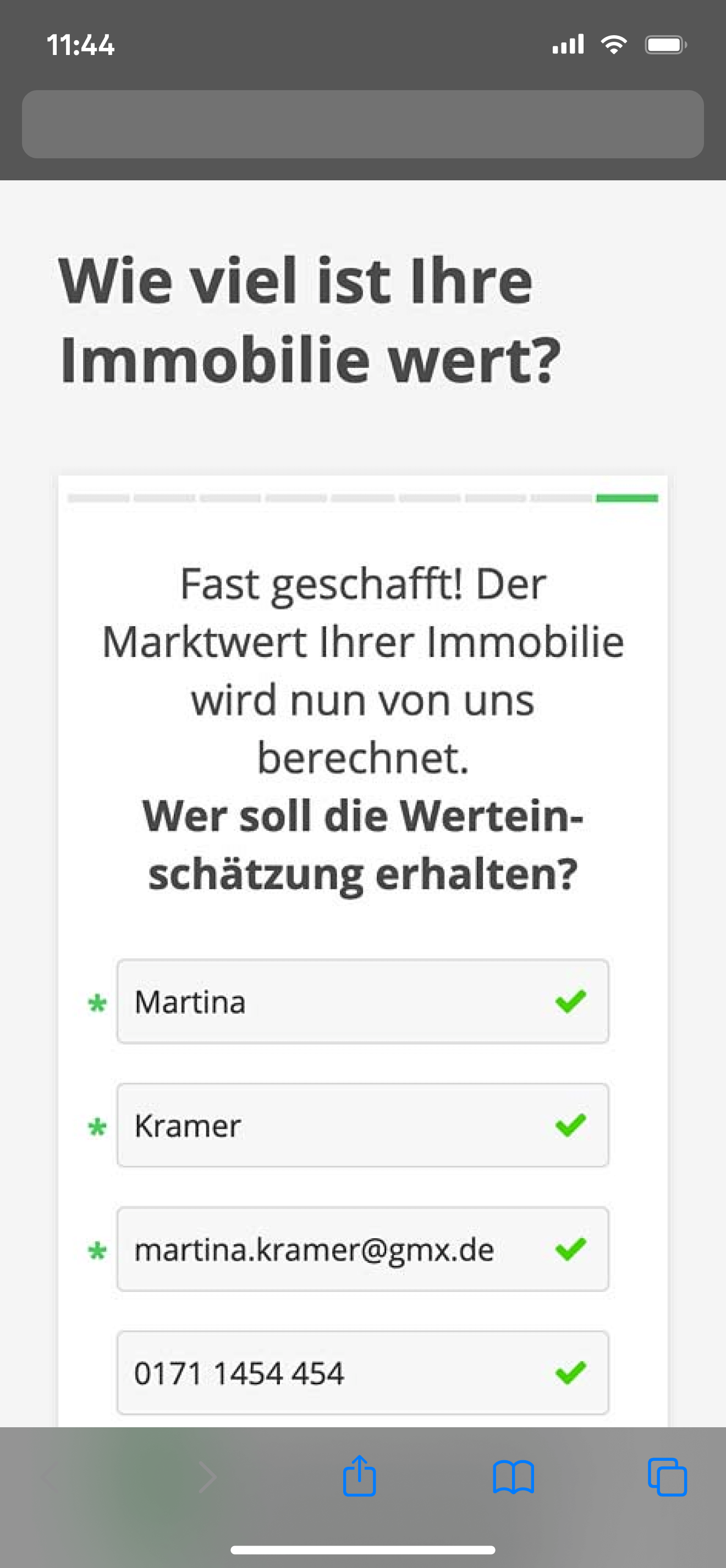Edit the phone number field 0171 1454 454

363,1373
